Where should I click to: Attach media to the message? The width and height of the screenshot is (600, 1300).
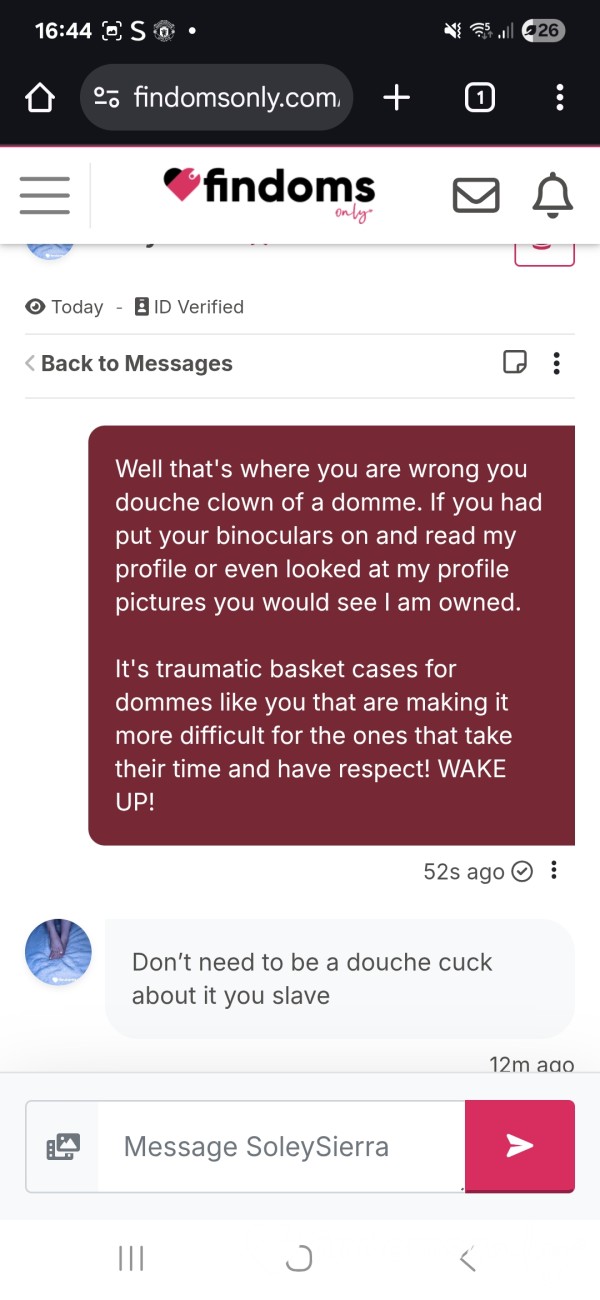[63, 1146]
